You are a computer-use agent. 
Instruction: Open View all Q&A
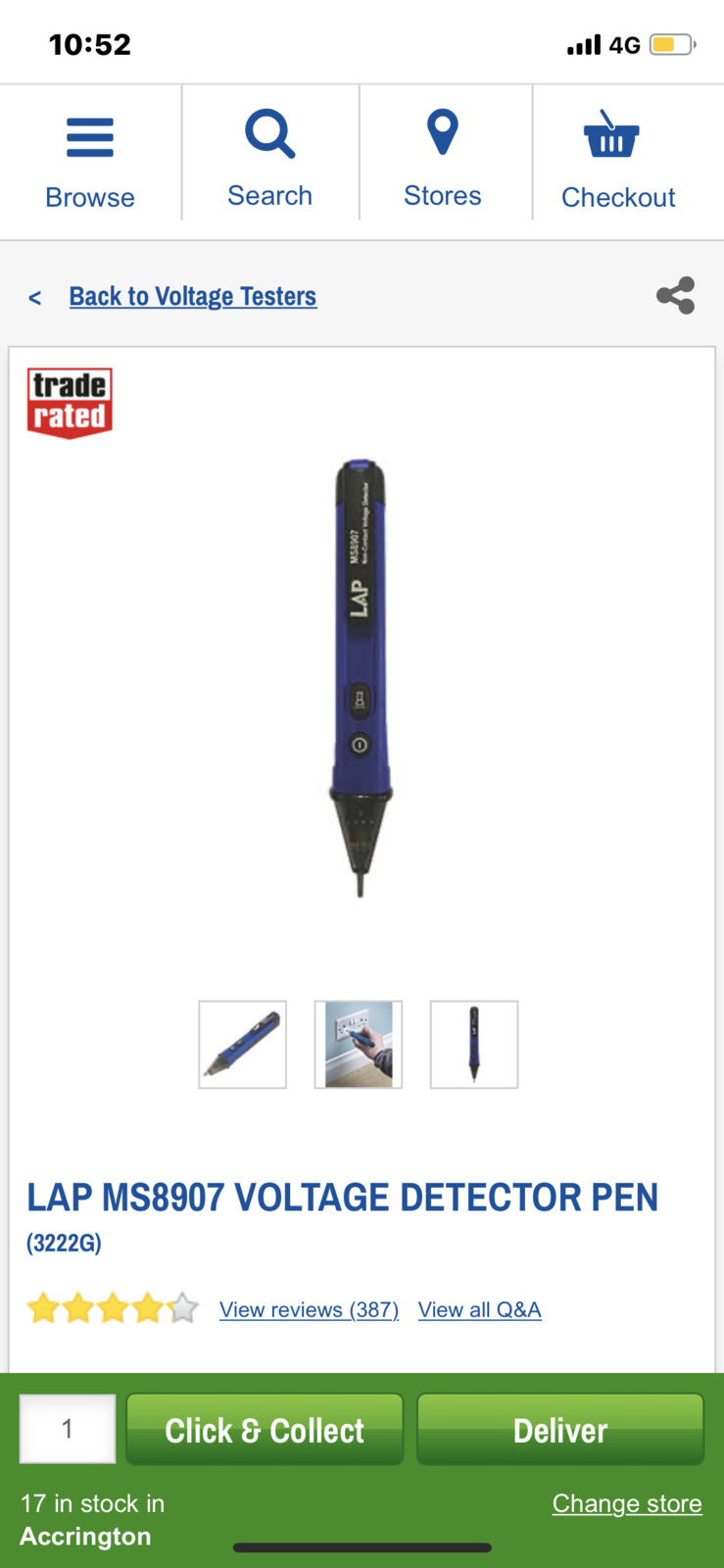[479, 1309]
